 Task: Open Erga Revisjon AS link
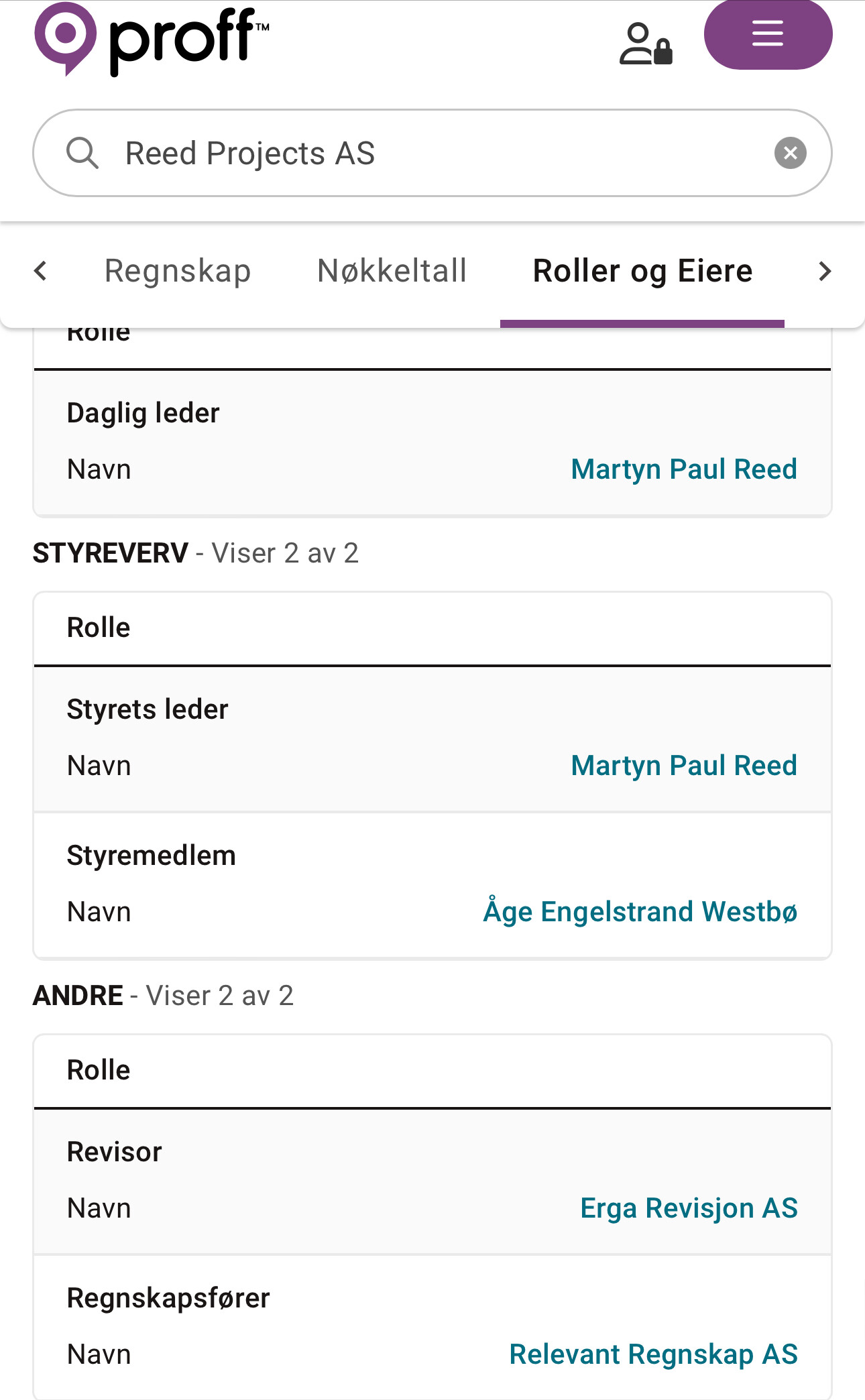pyautogui.click(x=689, y=1208)
